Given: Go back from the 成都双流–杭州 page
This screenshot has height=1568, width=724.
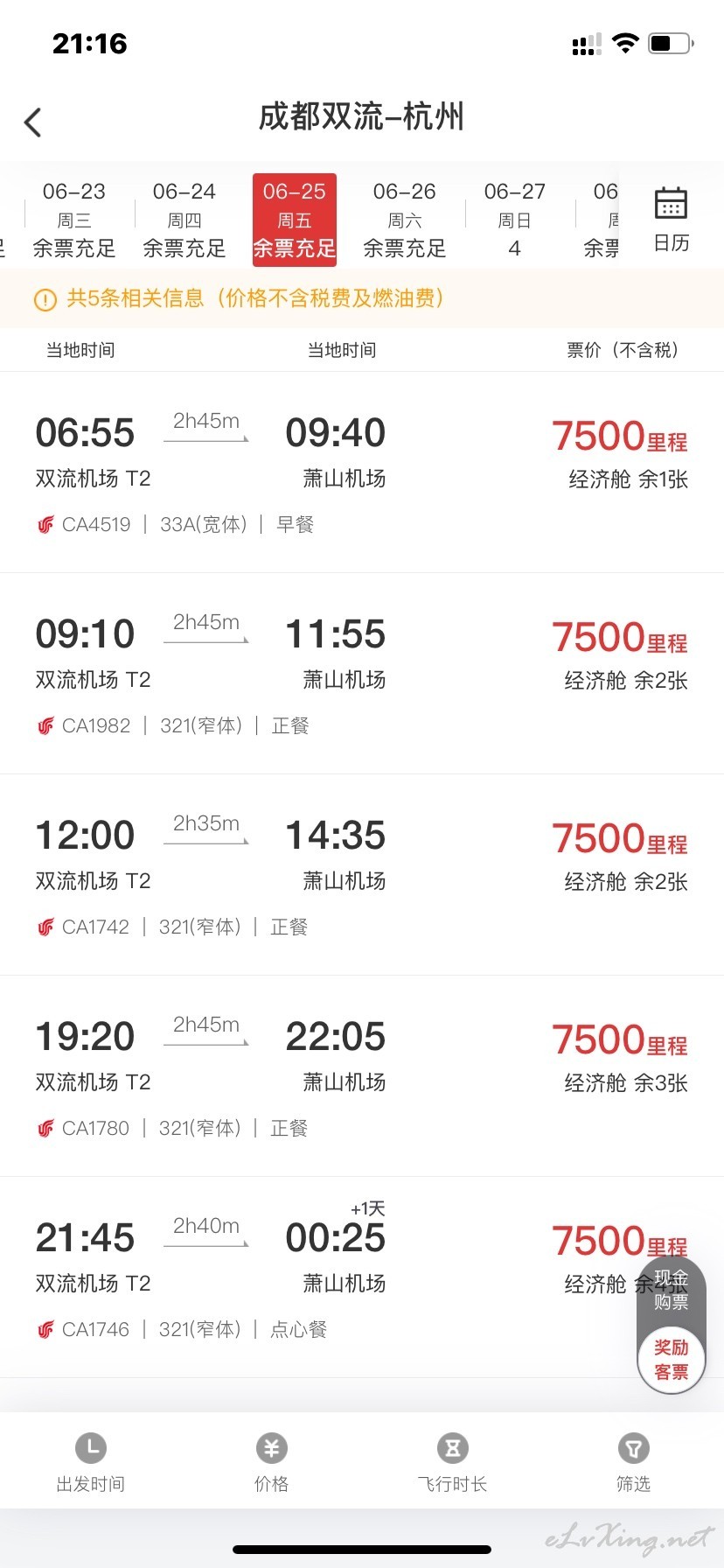Looking at the screenshot, I should [x=33, y=122].
